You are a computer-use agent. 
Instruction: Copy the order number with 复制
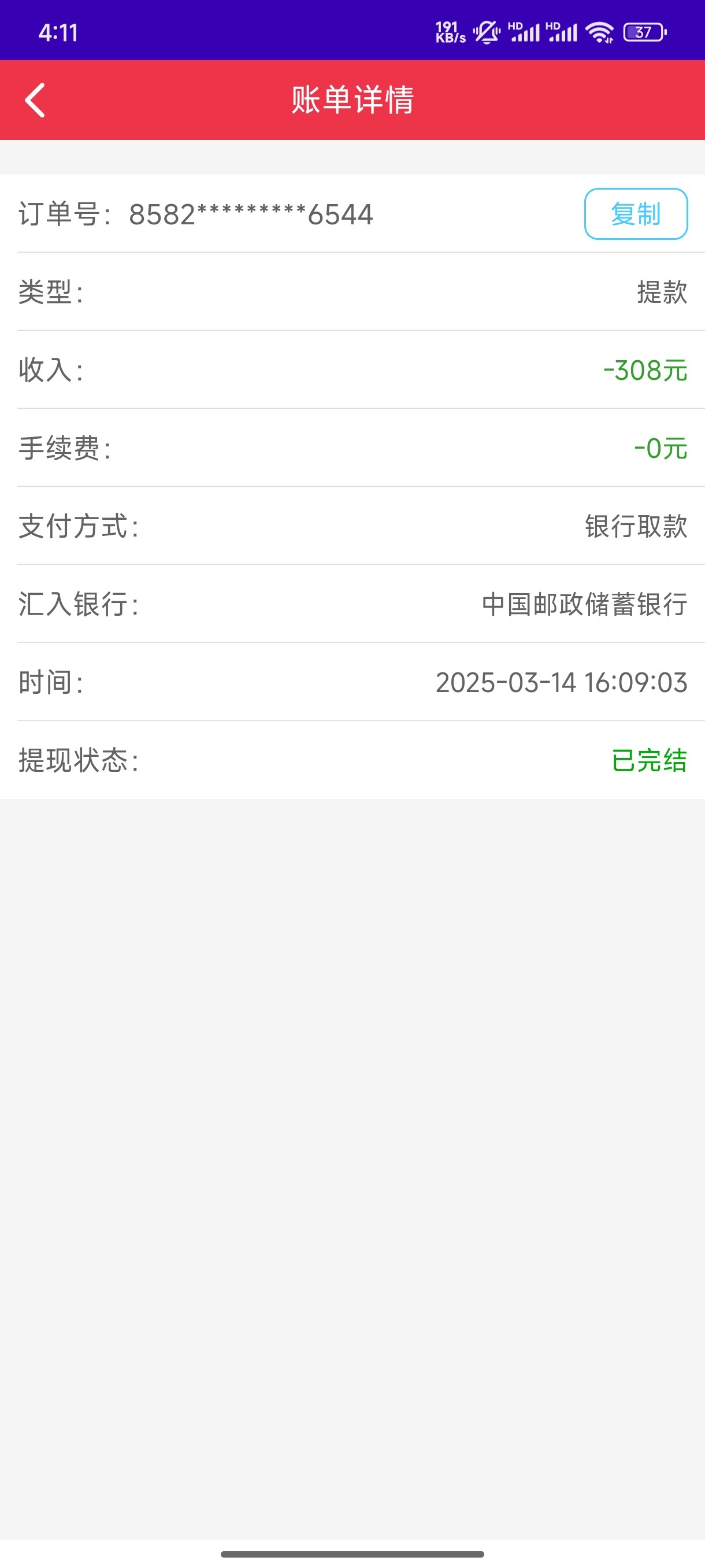point(635,215)
